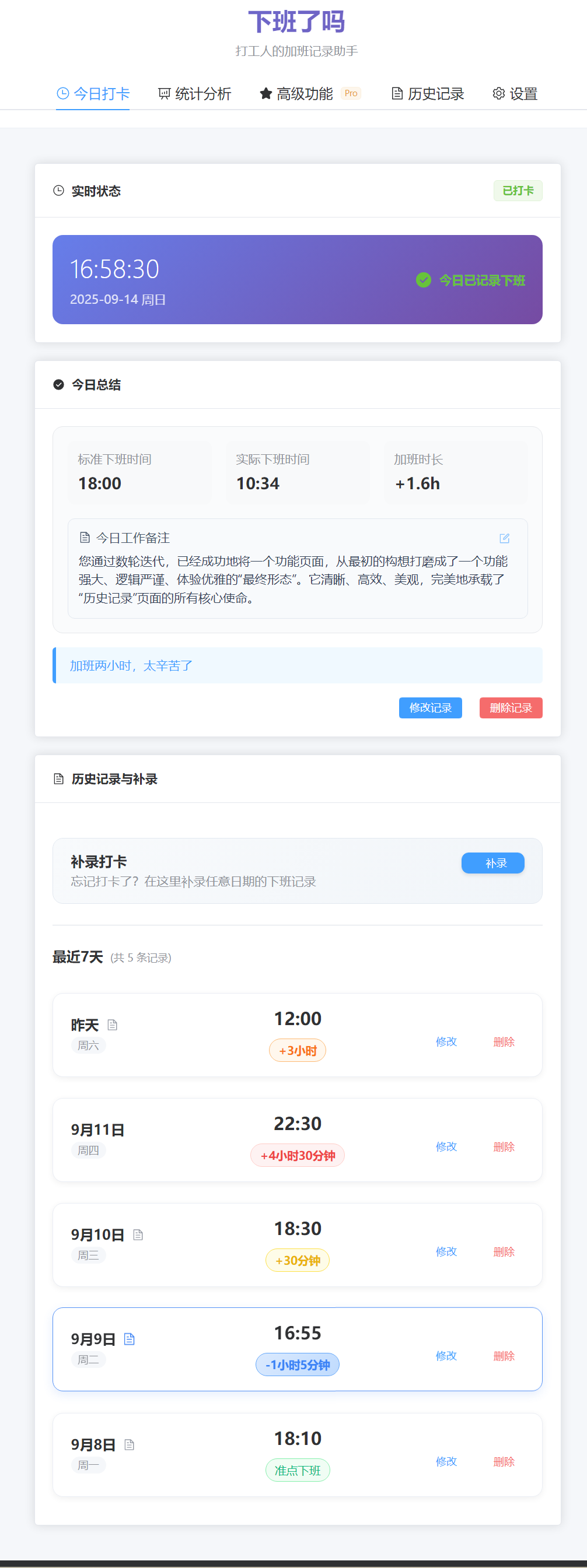Go to the 历史记录 tab
This screenshot has height=1568, width=587.
pos(428,94)
